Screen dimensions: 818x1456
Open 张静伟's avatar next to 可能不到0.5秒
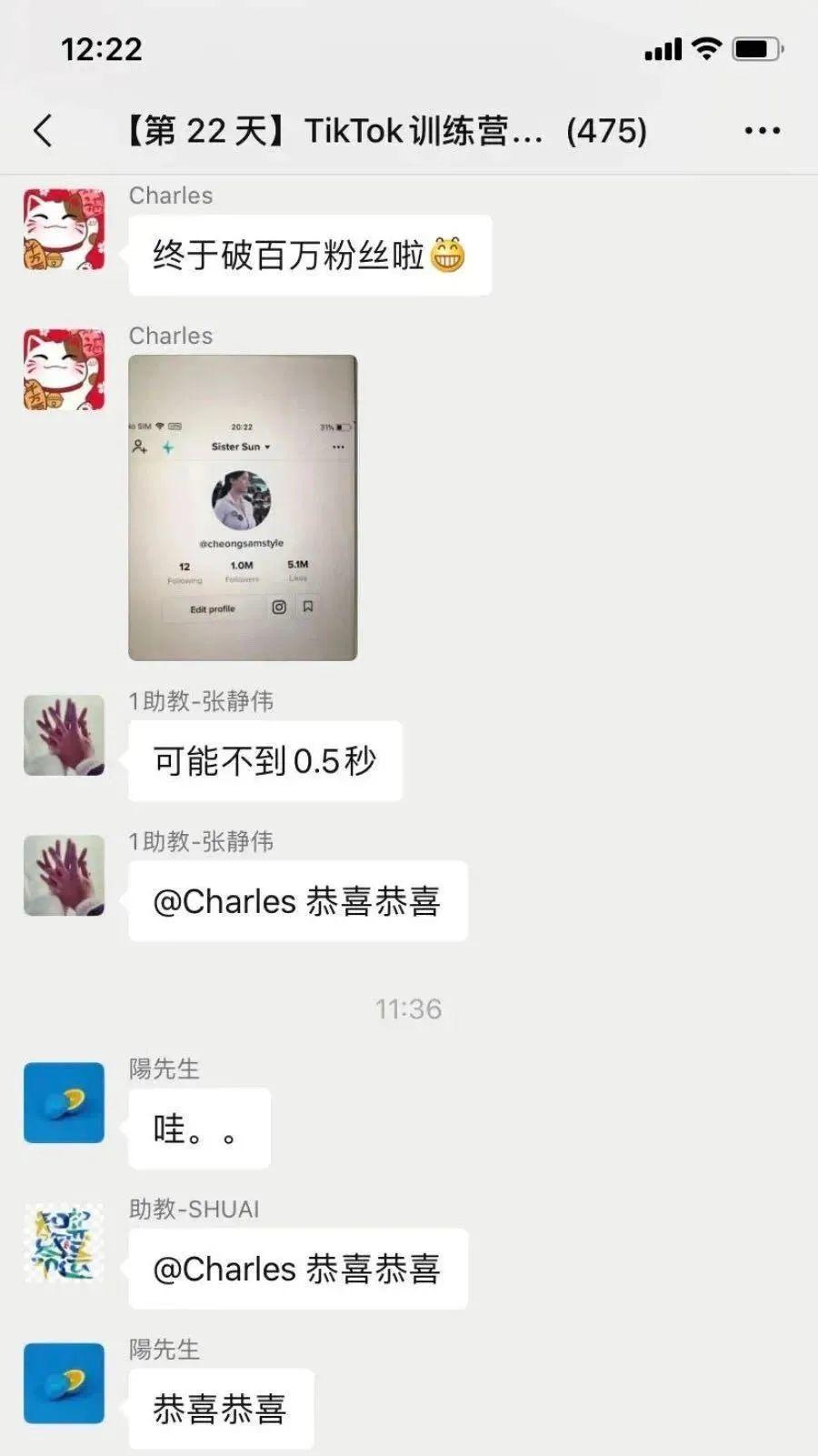(64, 735)
